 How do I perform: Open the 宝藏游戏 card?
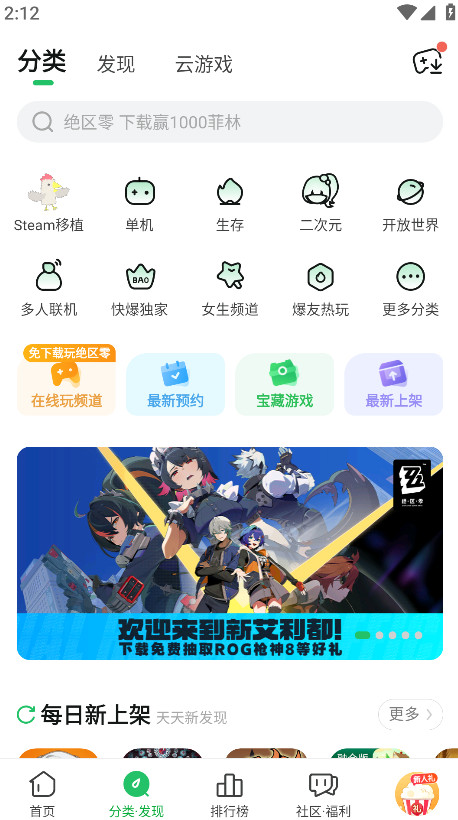point(284,384)
